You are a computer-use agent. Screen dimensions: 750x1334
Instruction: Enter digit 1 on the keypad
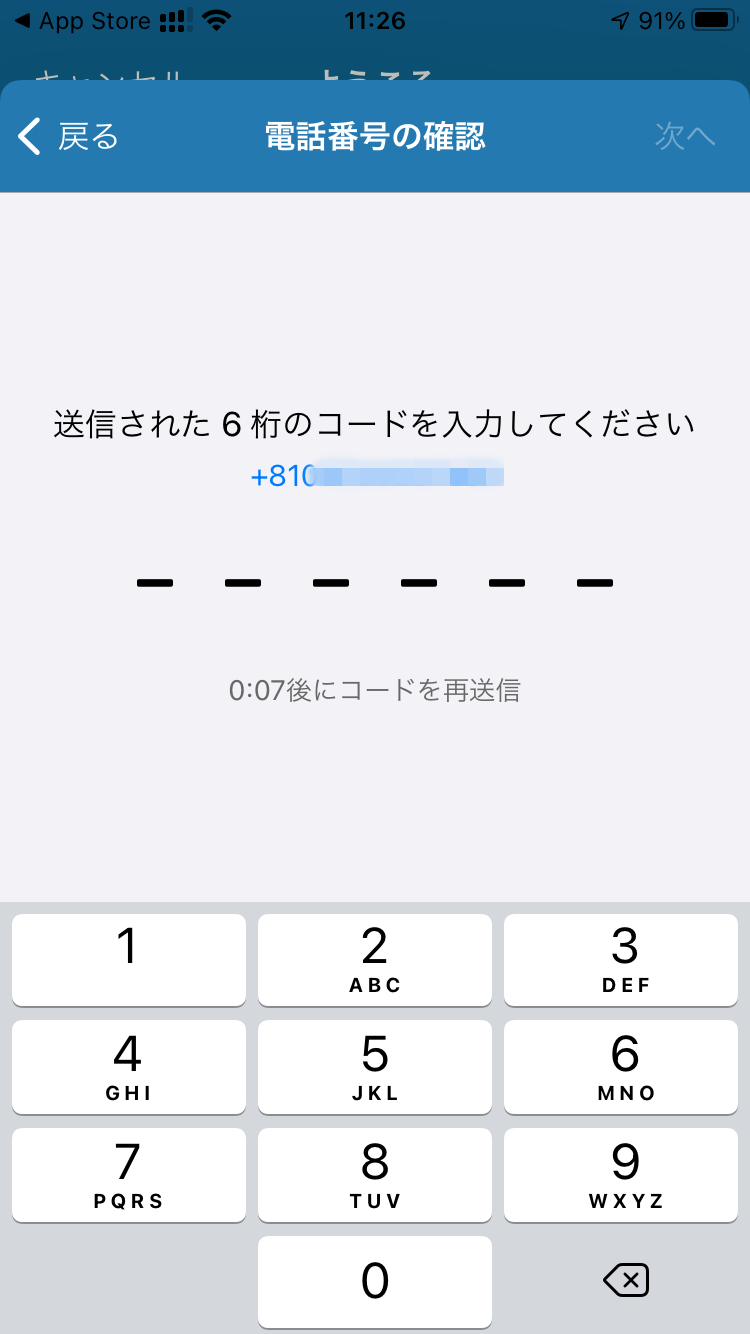click(129, 960)
